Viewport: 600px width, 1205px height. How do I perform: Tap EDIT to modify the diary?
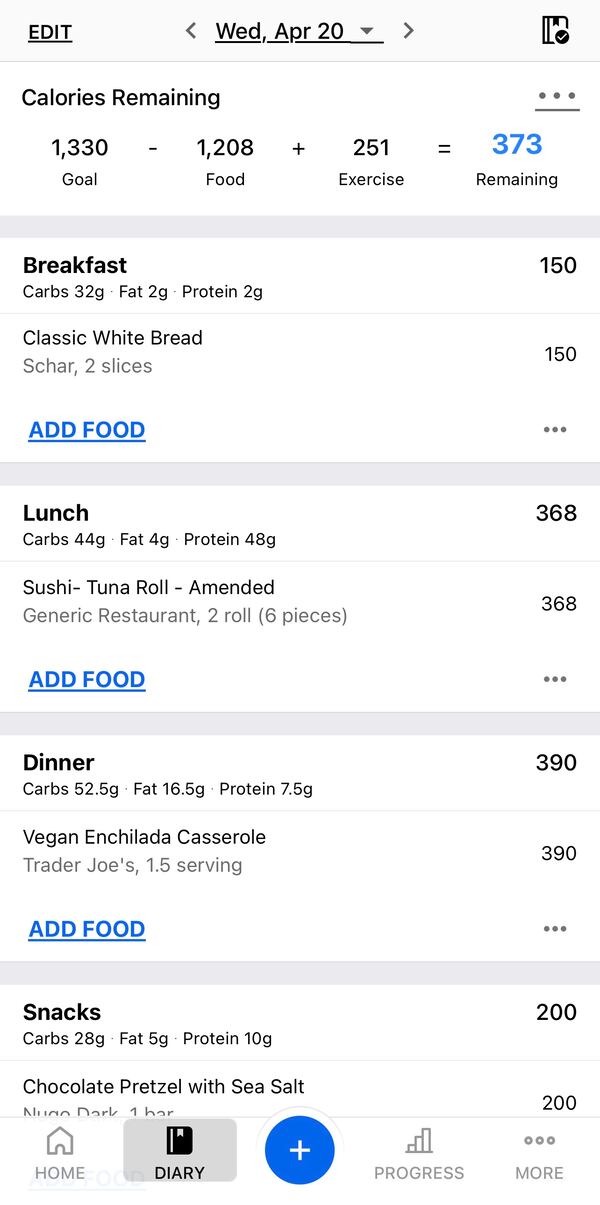(x=50, y=32)
